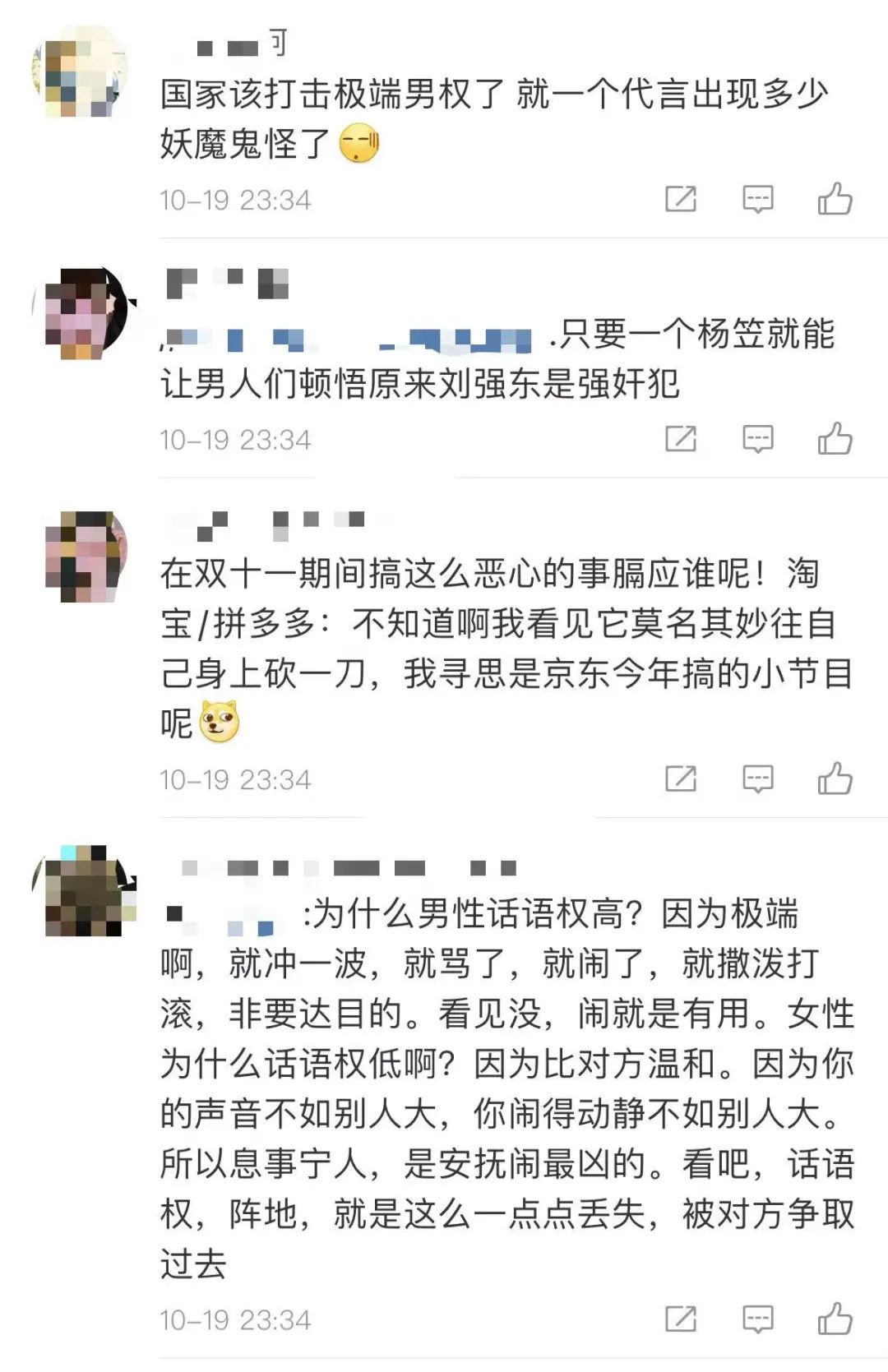This screenshot has height=1372, width=888.
Task: Reply to the comment about 双十一期间
Action: (x=757, y=778)
